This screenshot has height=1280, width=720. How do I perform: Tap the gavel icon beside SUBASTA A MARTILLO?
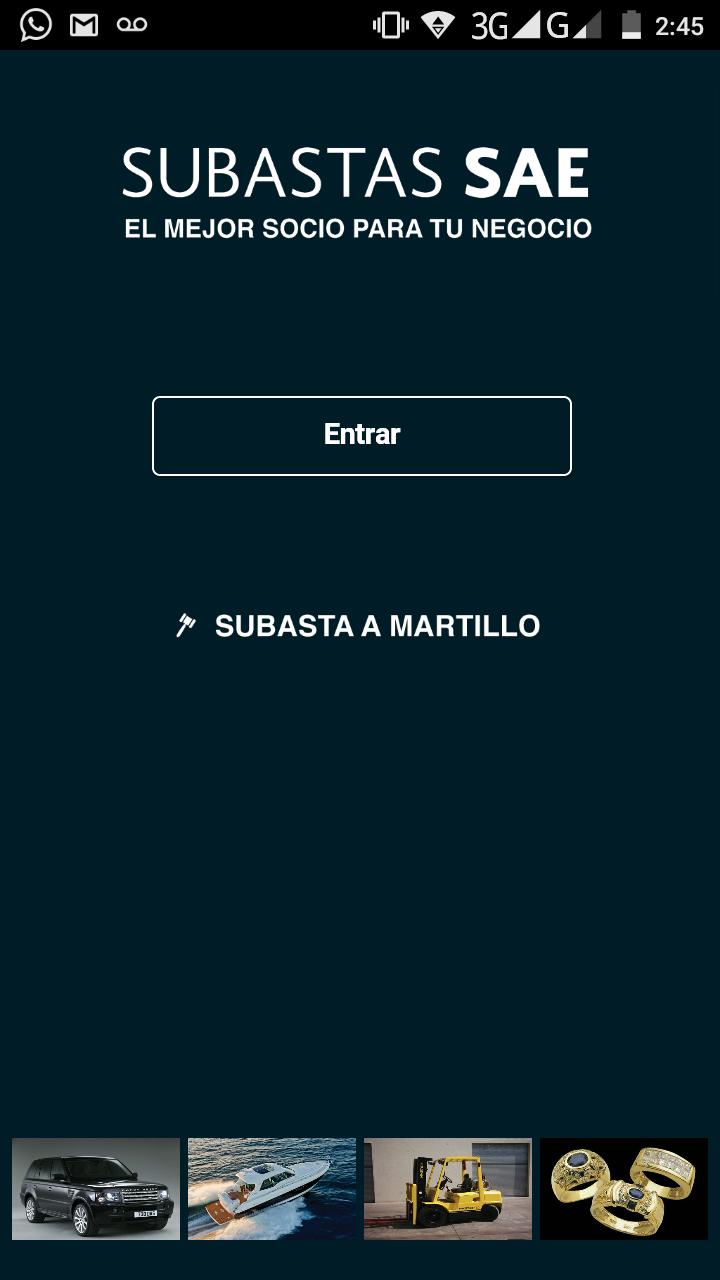click(x=186, y=626)
